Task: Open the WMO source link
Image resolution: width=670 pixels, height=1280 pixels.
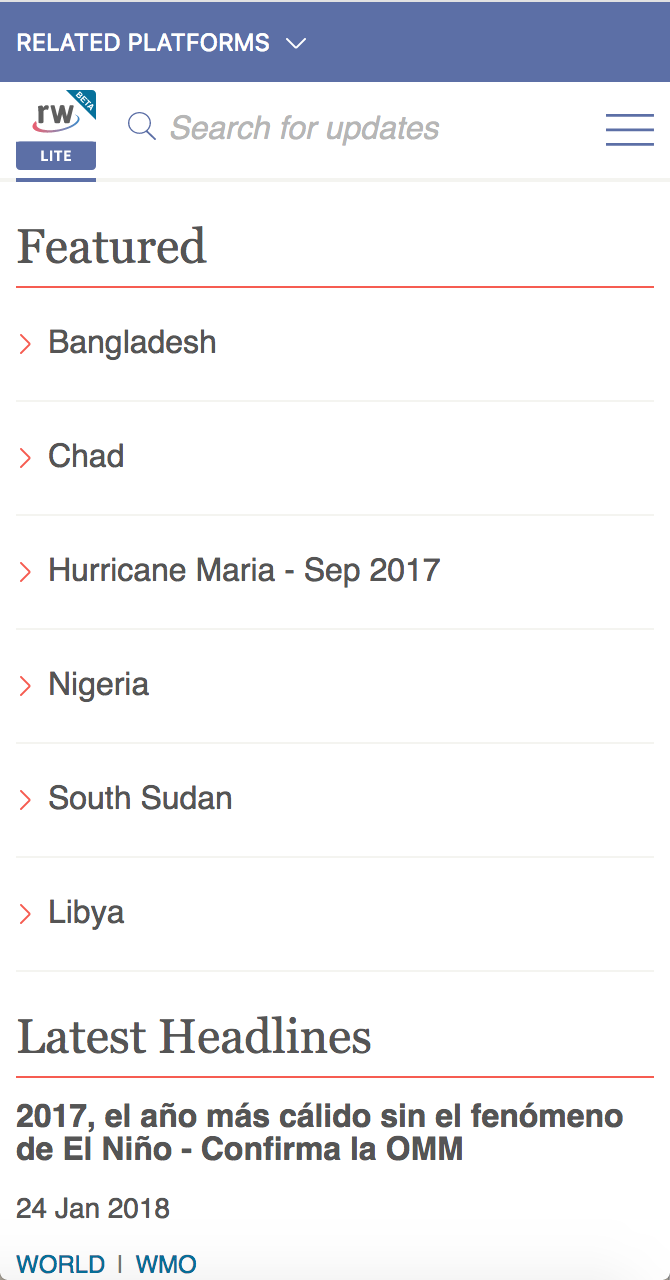Action: click(166, 1264)
